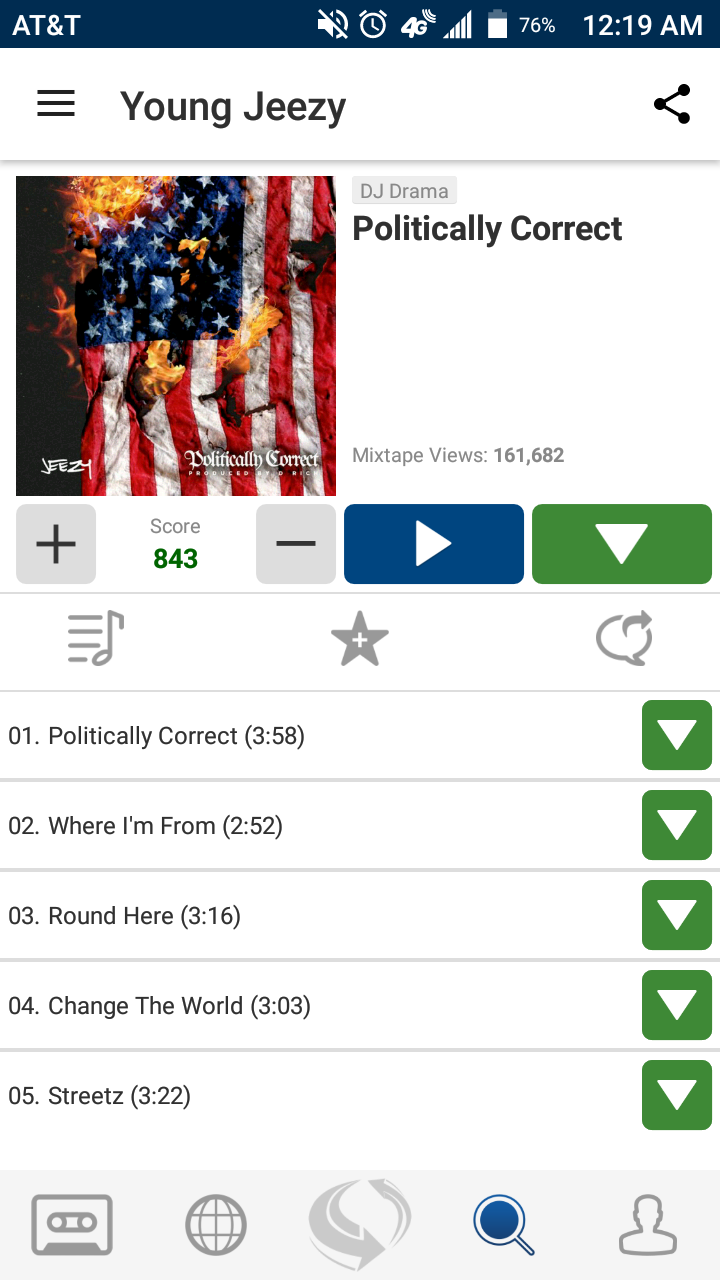
Task: Download the entire mixtape
Action: [622, 544]
